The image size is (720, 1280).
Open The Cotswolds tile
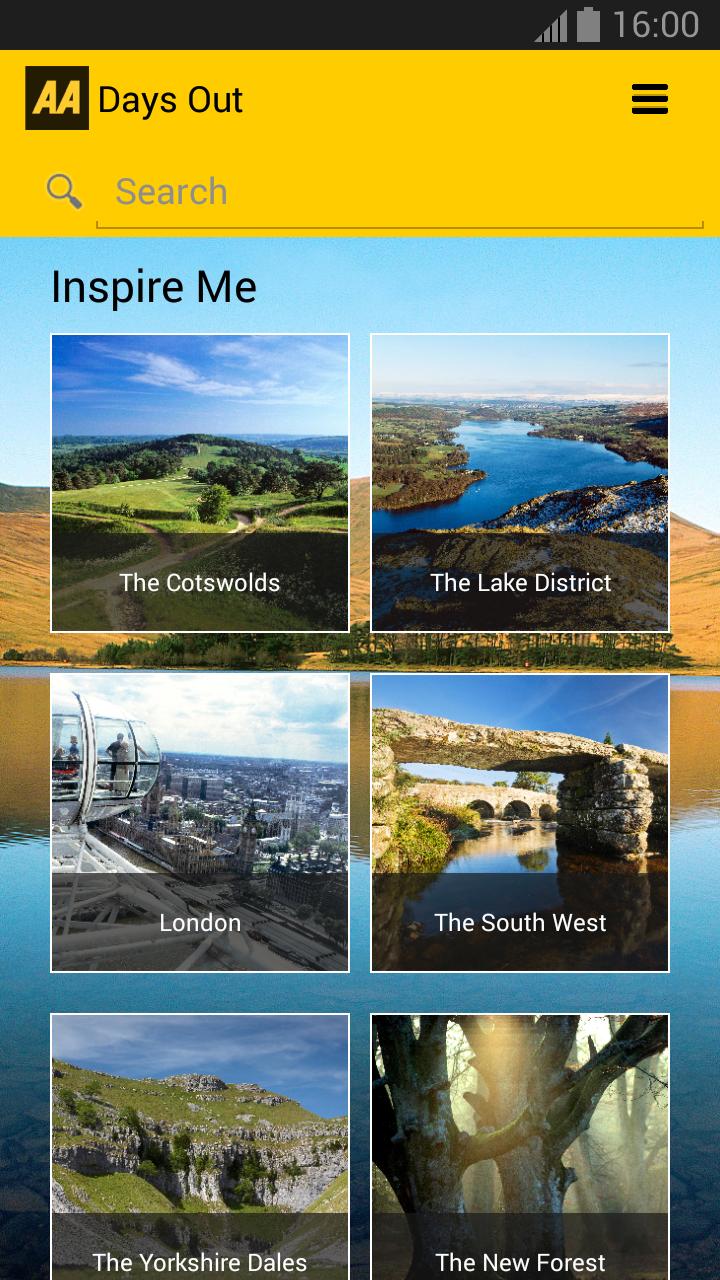pos(200,483)
